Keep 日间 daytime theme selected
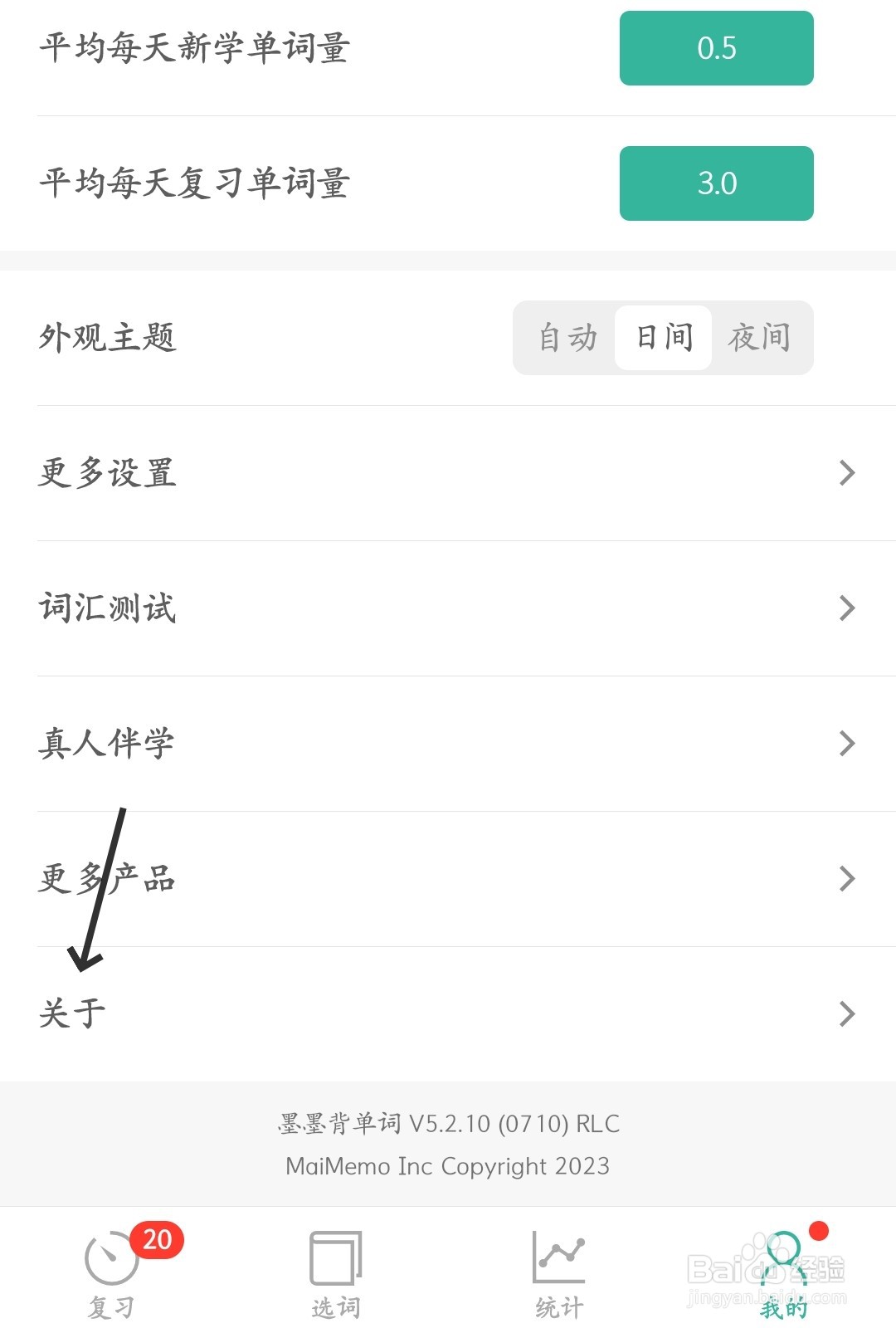The image size is (896, 1328). (663, 338)
